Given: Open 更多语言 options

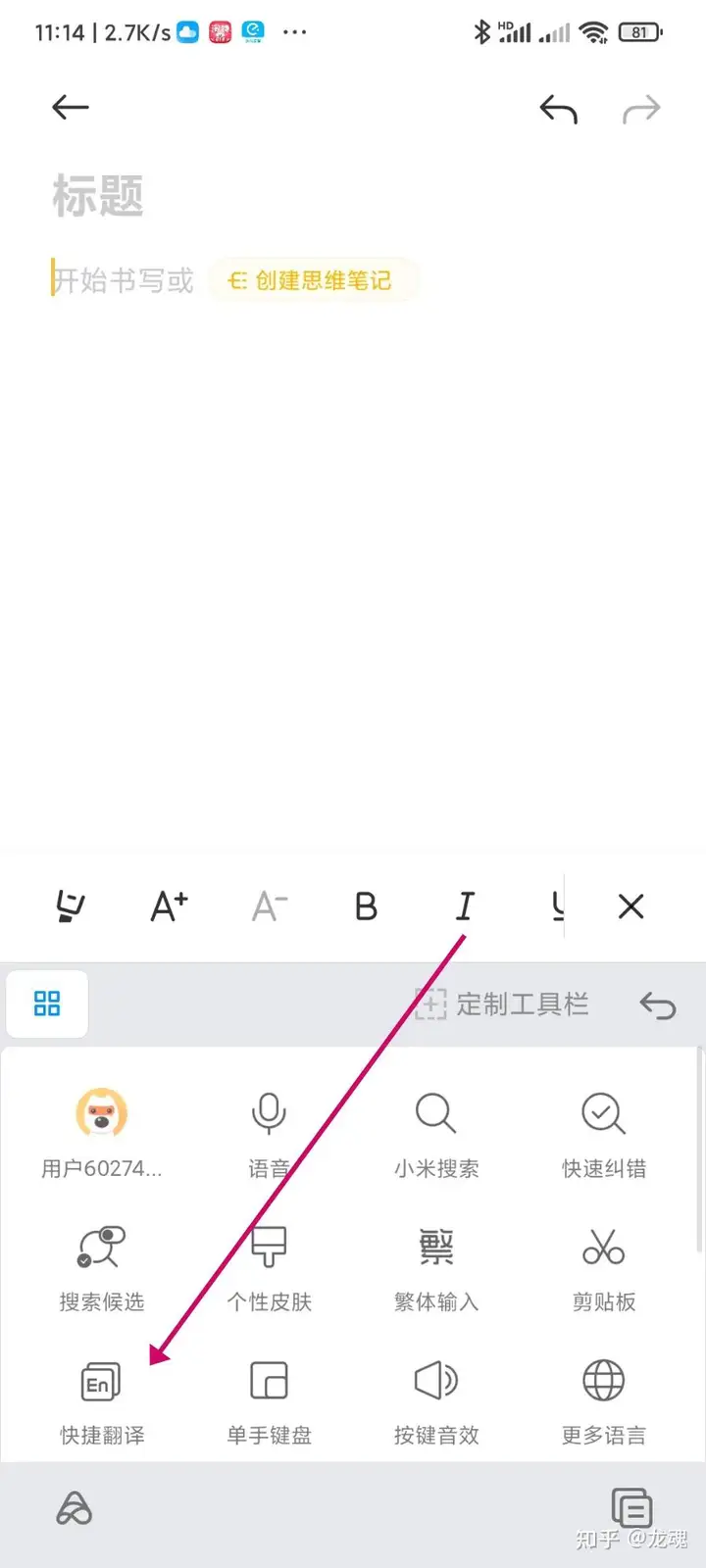Looking at the screenshot, I should (604, 1401).
